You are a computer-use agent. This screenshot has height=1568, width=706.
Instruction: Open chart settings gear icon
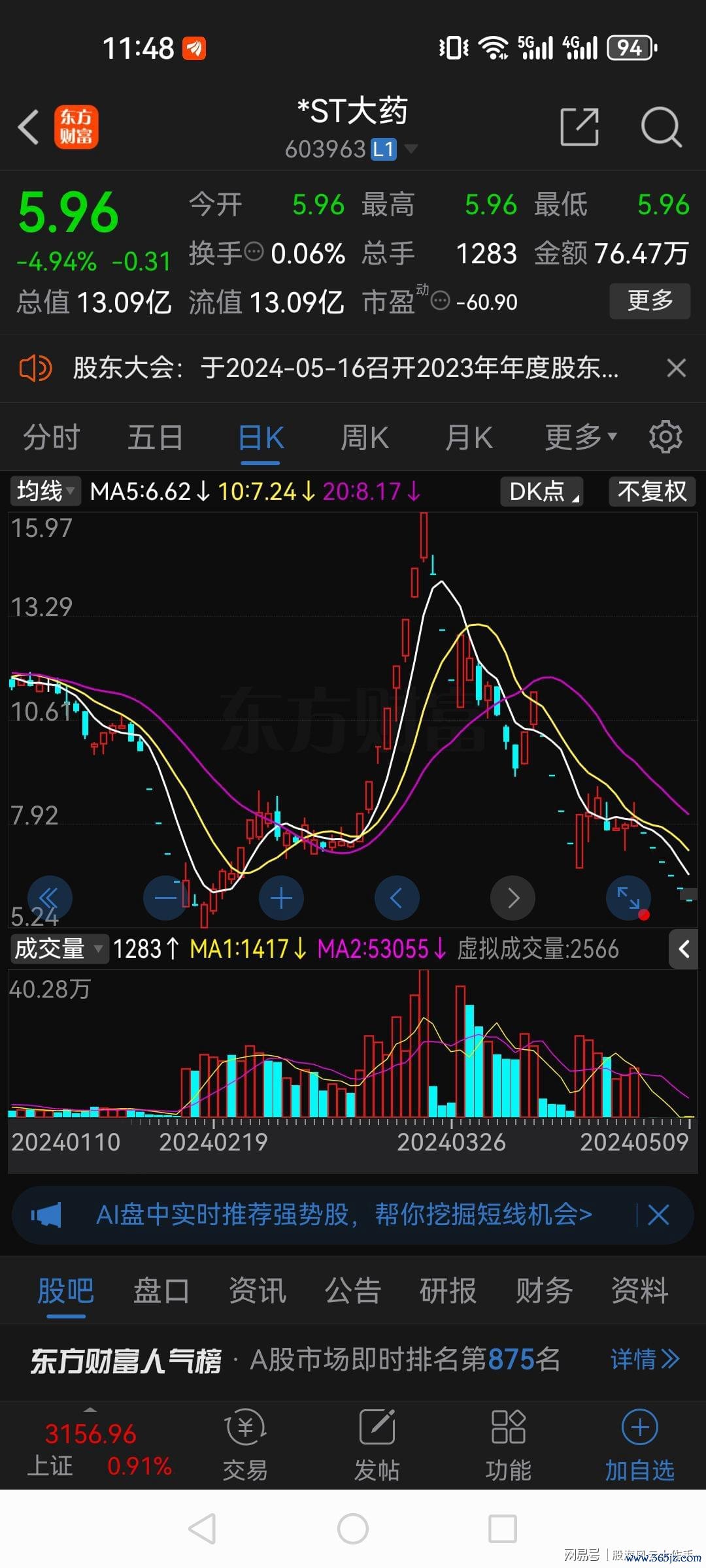point(665,437)
